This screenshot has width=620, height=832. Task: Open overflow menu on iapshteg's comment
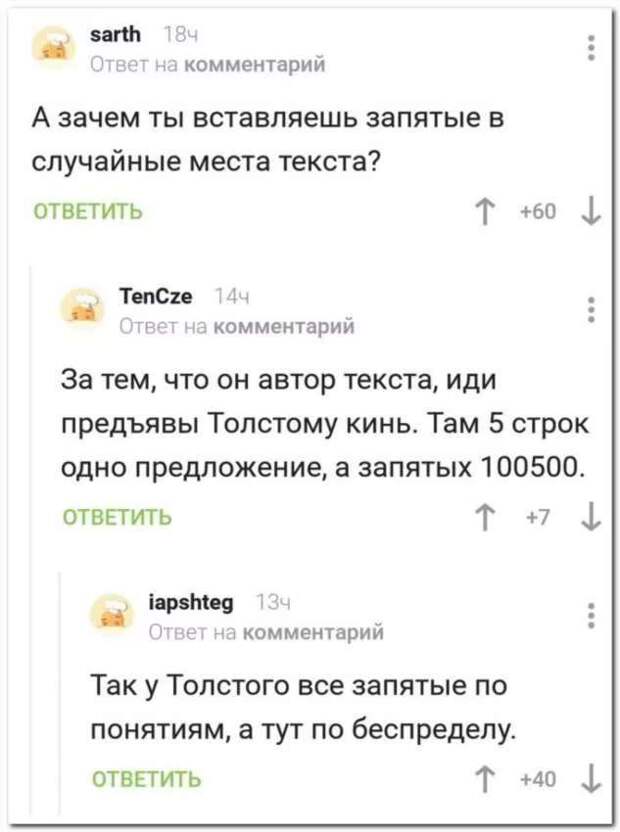(x=593, y=612)
